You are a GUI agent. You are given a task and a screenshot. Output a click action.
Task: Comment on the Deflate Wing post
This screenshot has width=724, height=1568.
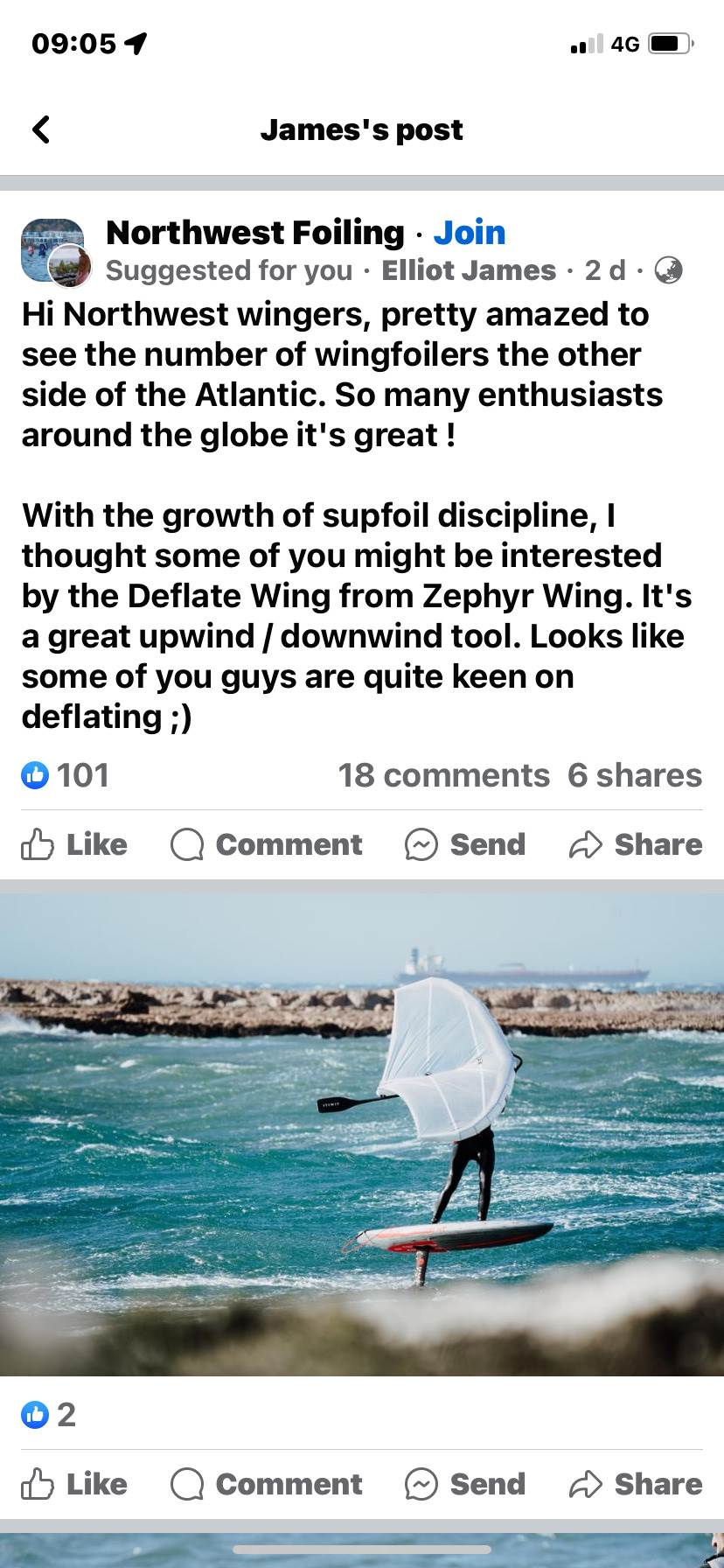point(267,844)
